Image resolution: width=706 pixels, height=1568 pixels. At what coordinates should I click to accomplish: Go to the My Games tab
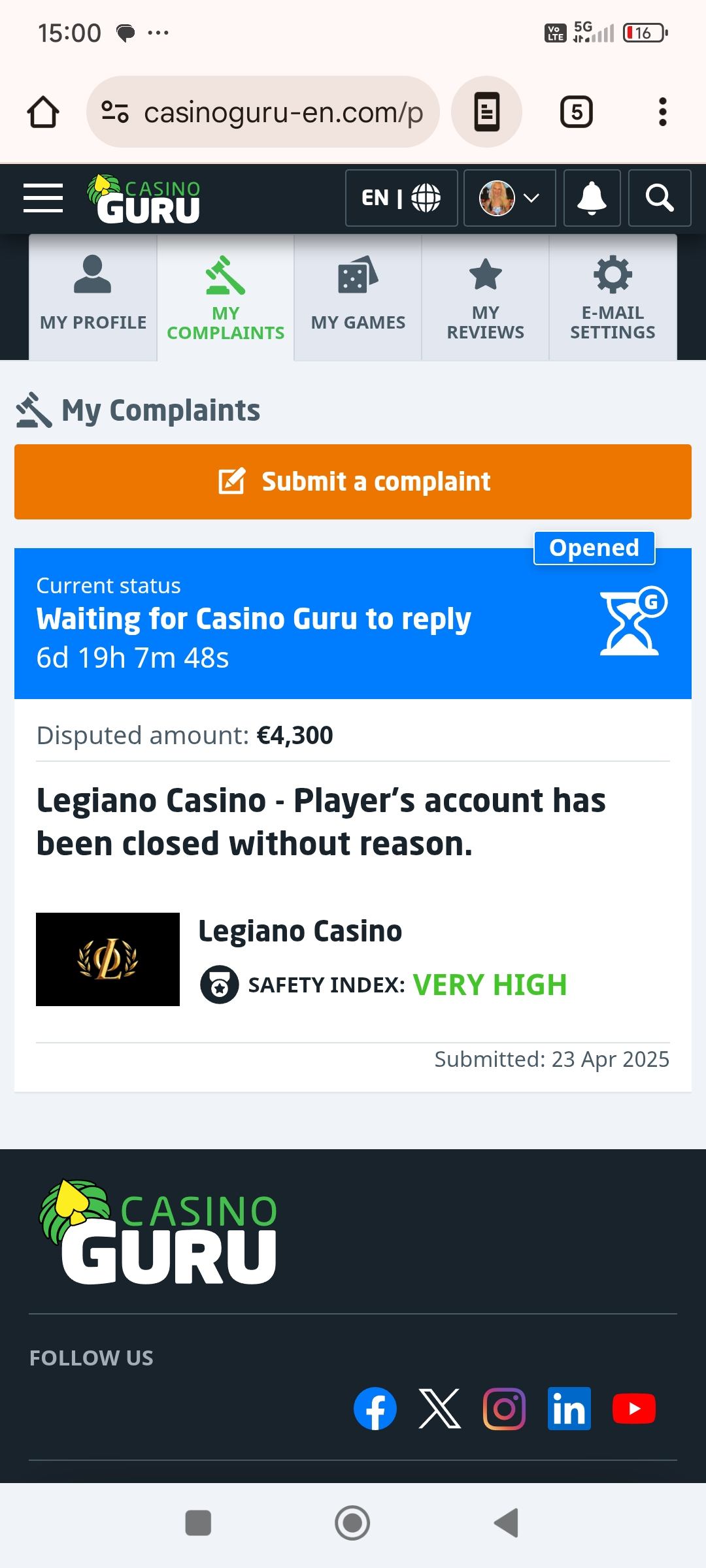click(x=358, y=297)
